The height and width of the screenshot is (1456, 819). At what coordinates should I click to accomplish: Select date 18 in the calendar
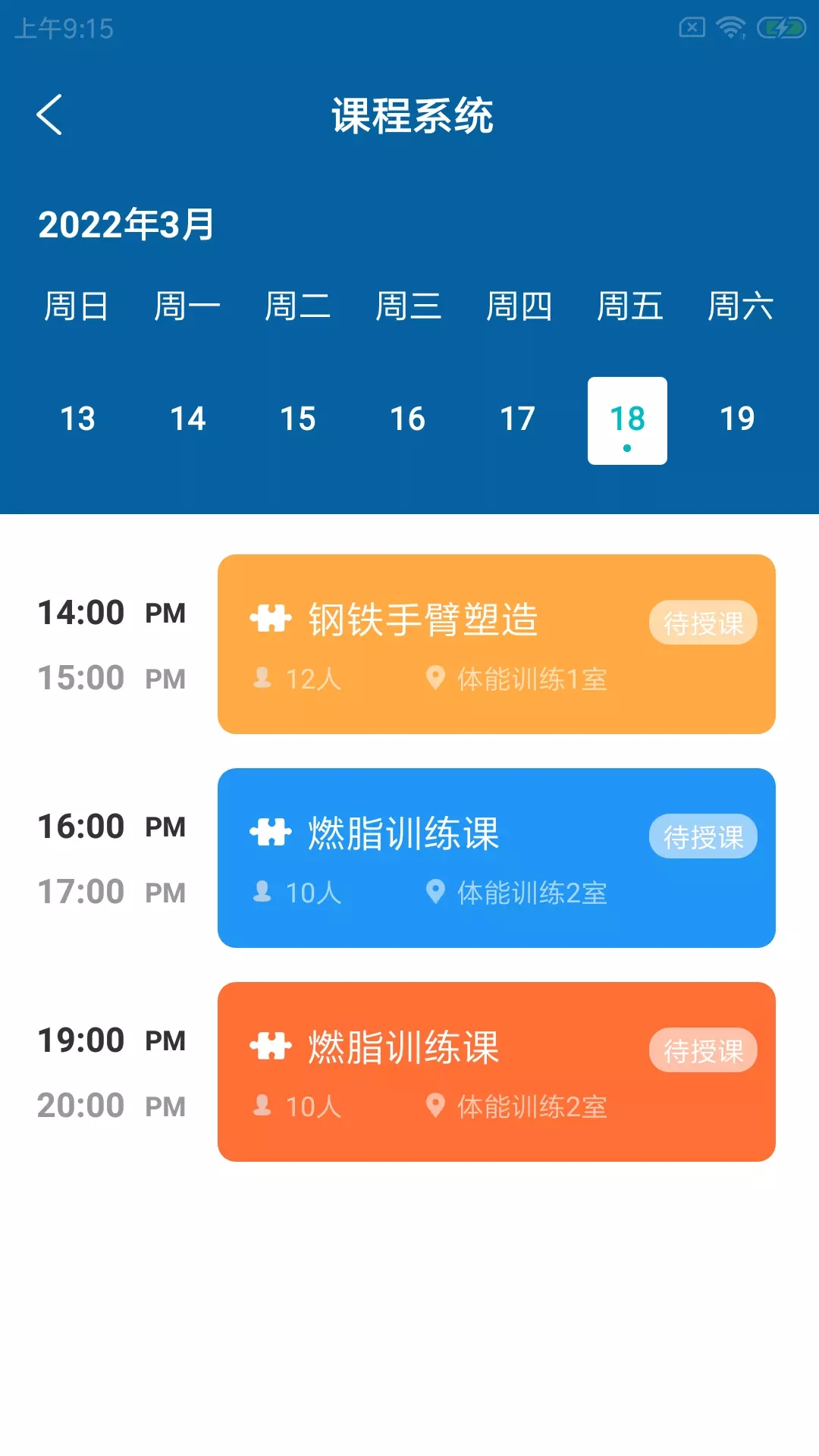pyautogui.click(x=626, y=419)
